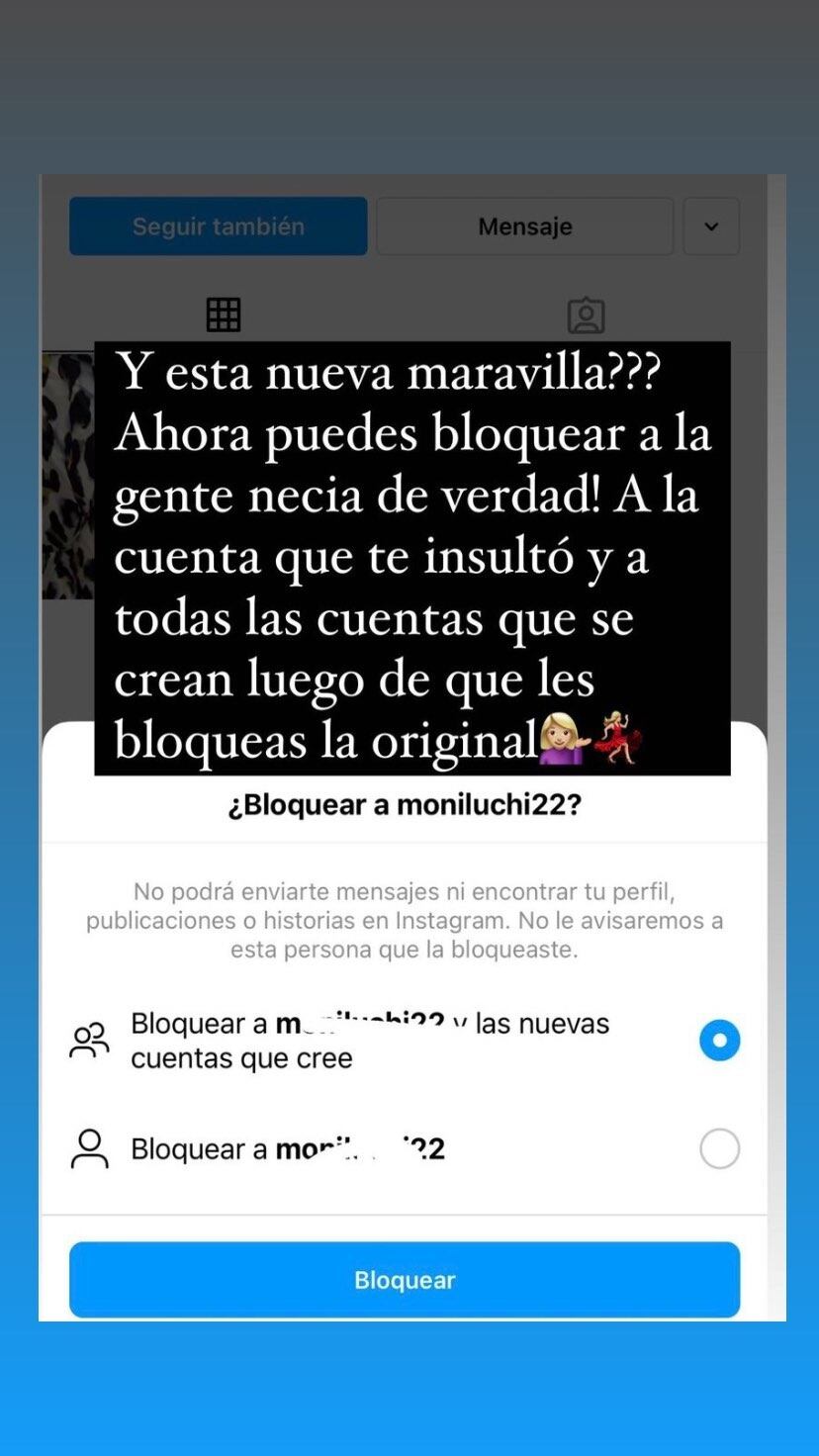Open the chevron menu beside Mensaje

pyautogui.click(x=710, y=226)
